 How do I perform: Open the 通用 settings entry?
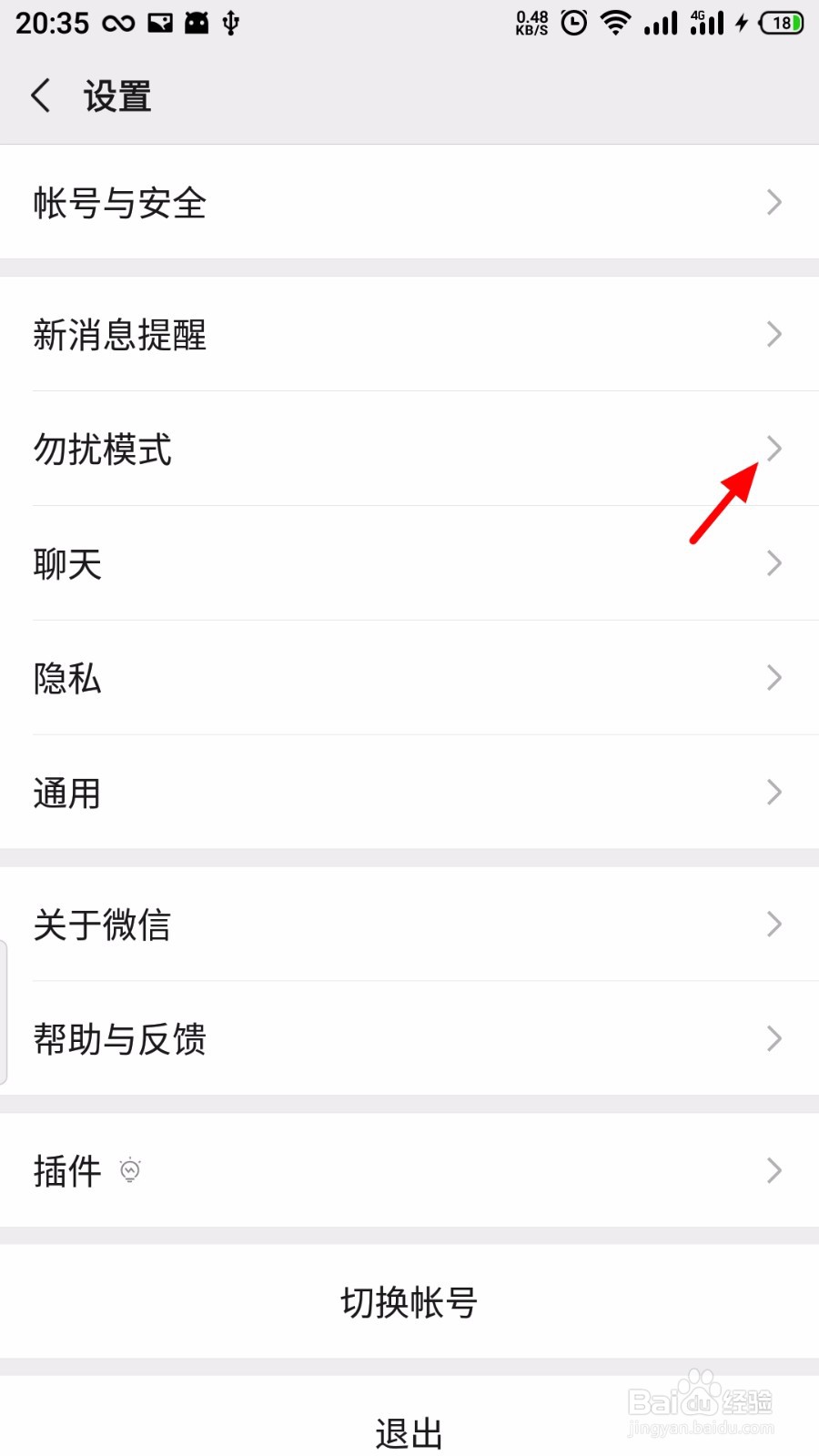point(409,793)
